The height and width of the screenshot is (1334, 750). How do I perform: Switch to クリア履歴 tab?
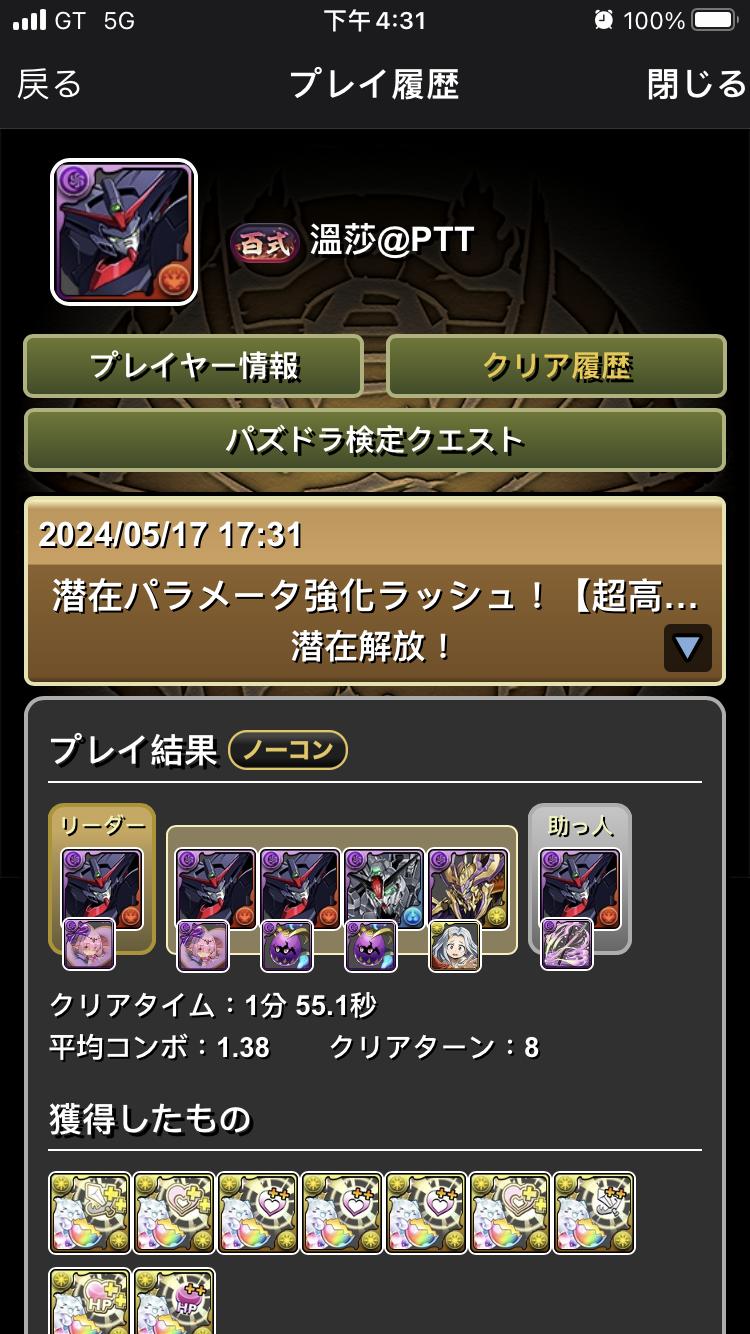pyautogui.click(x=556, y=366)
